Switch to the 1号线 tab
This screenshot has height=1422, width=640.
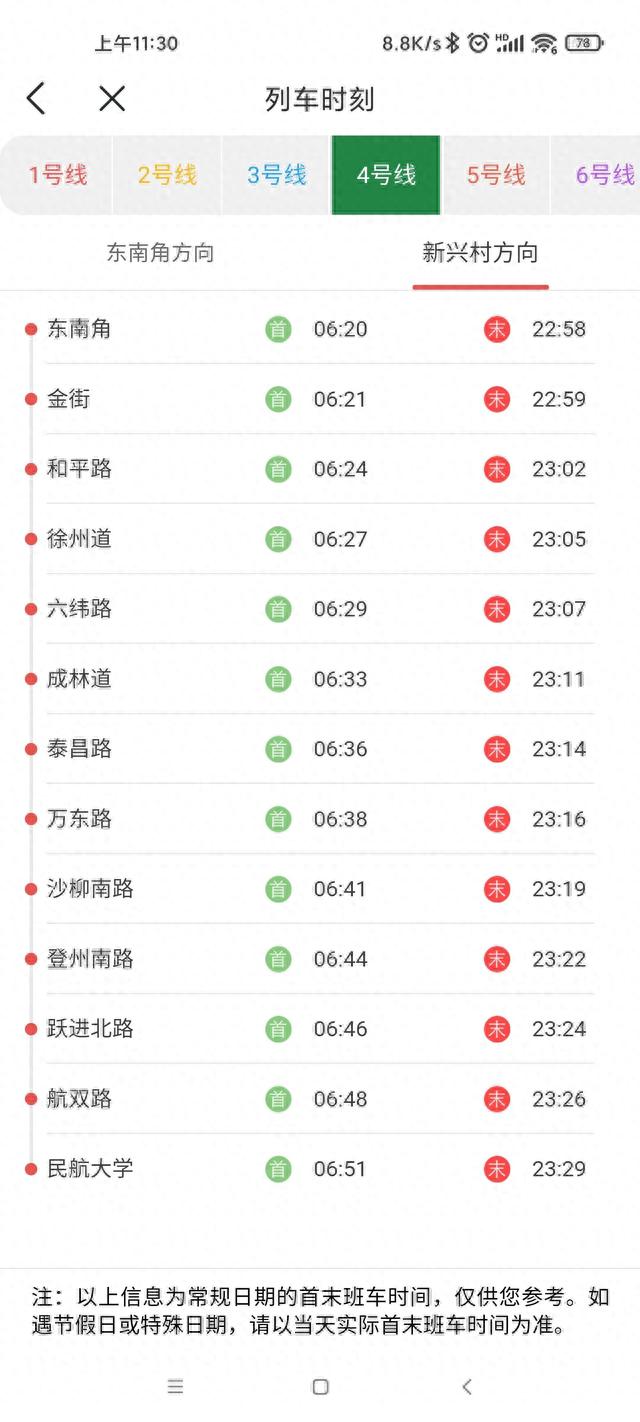[57, 175]
